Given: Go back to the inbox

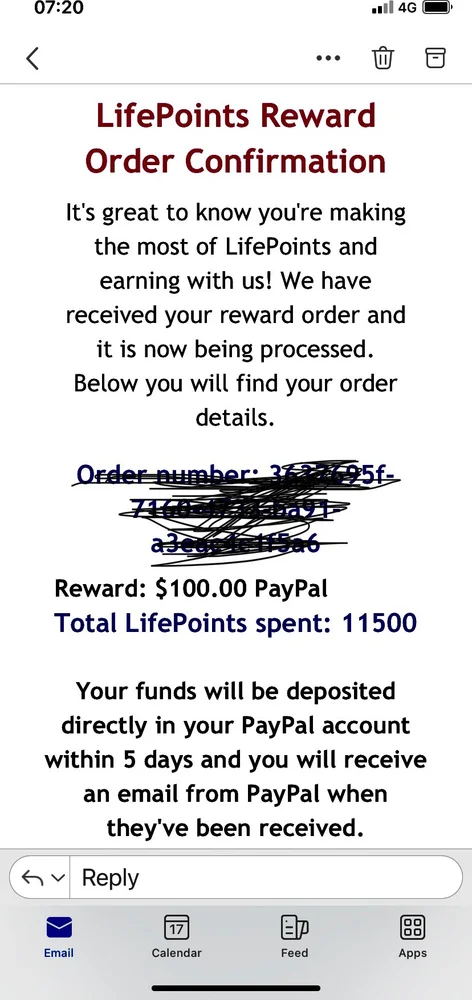Looking at the screenshot, I should tap(33, 58).
